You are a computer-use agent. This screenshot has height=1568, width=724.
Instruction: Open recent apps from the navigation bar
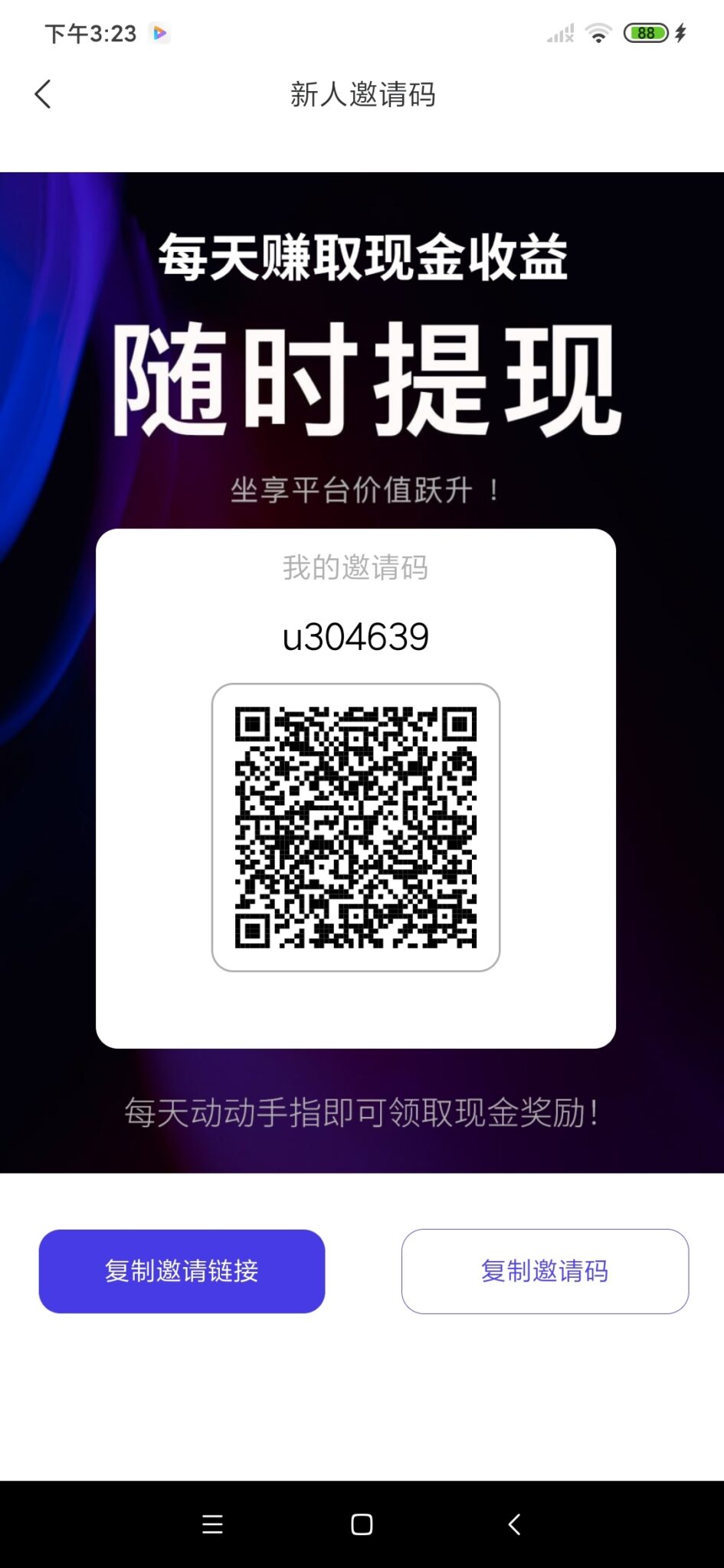[212, 1524]
